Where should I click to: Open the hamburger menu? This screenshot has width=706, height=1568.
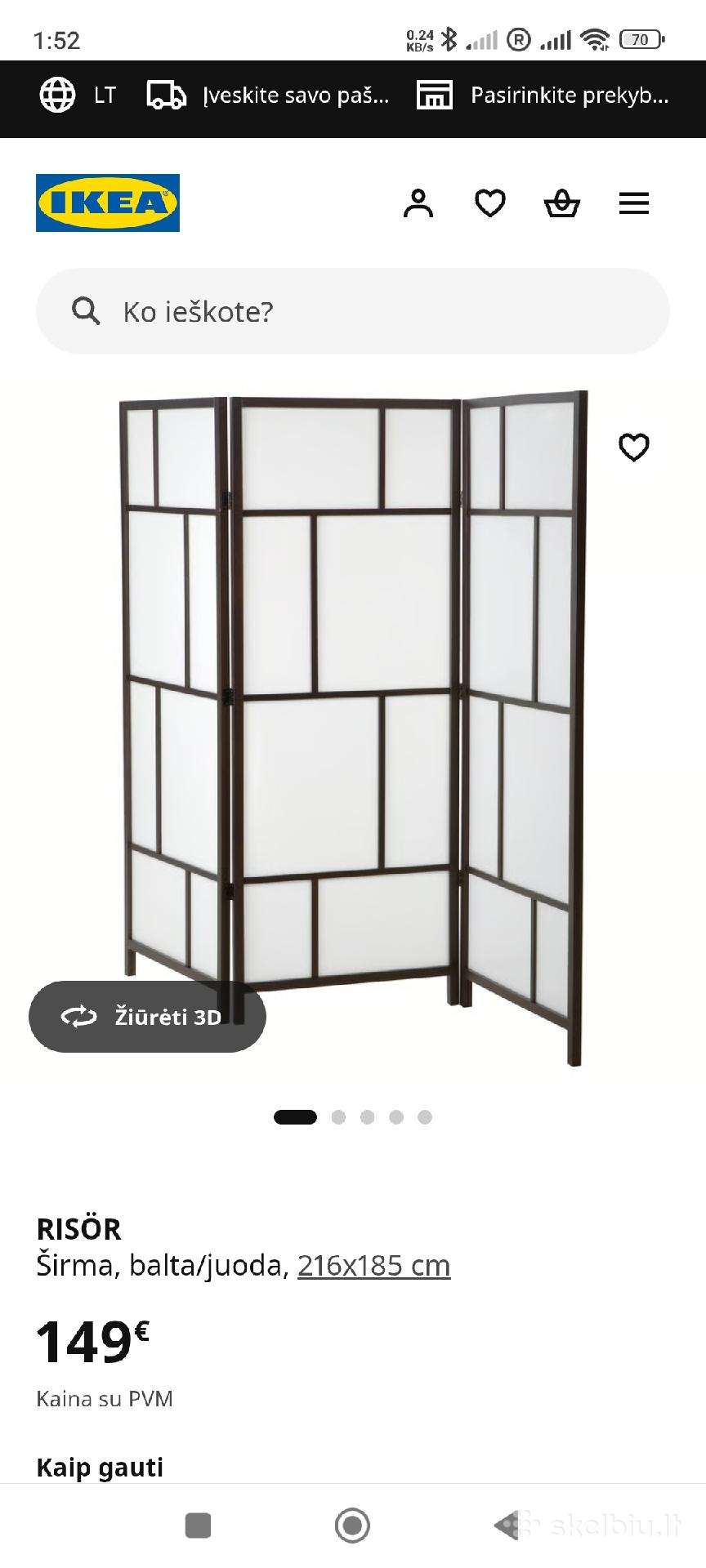[634, 203]
